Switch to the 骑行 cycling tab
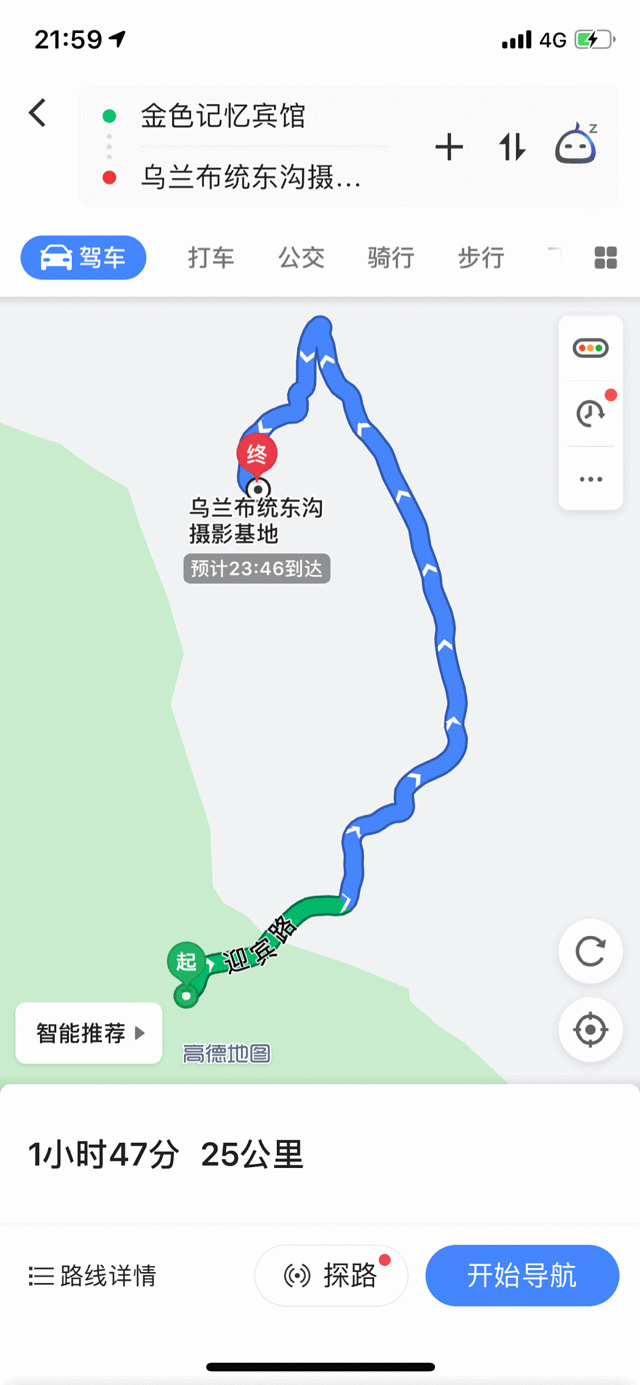This screenshot has height=1385, width=640. click(x=391, y=258)
